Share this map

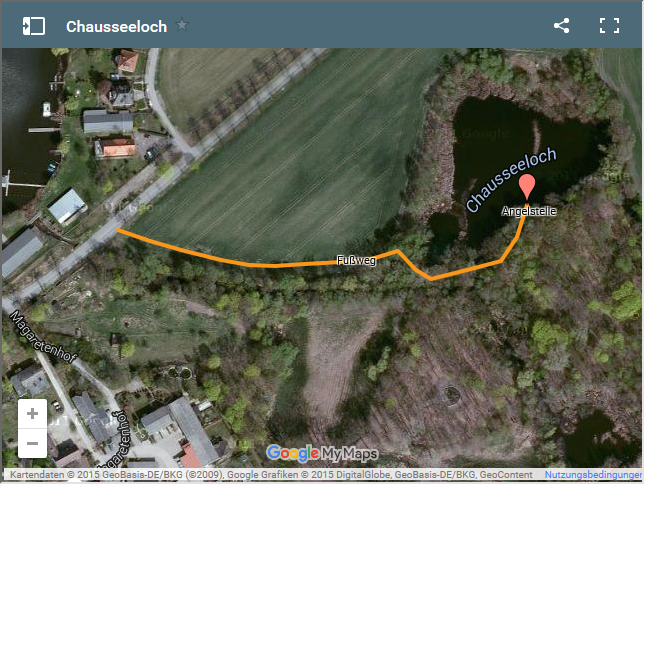[561, 26]
